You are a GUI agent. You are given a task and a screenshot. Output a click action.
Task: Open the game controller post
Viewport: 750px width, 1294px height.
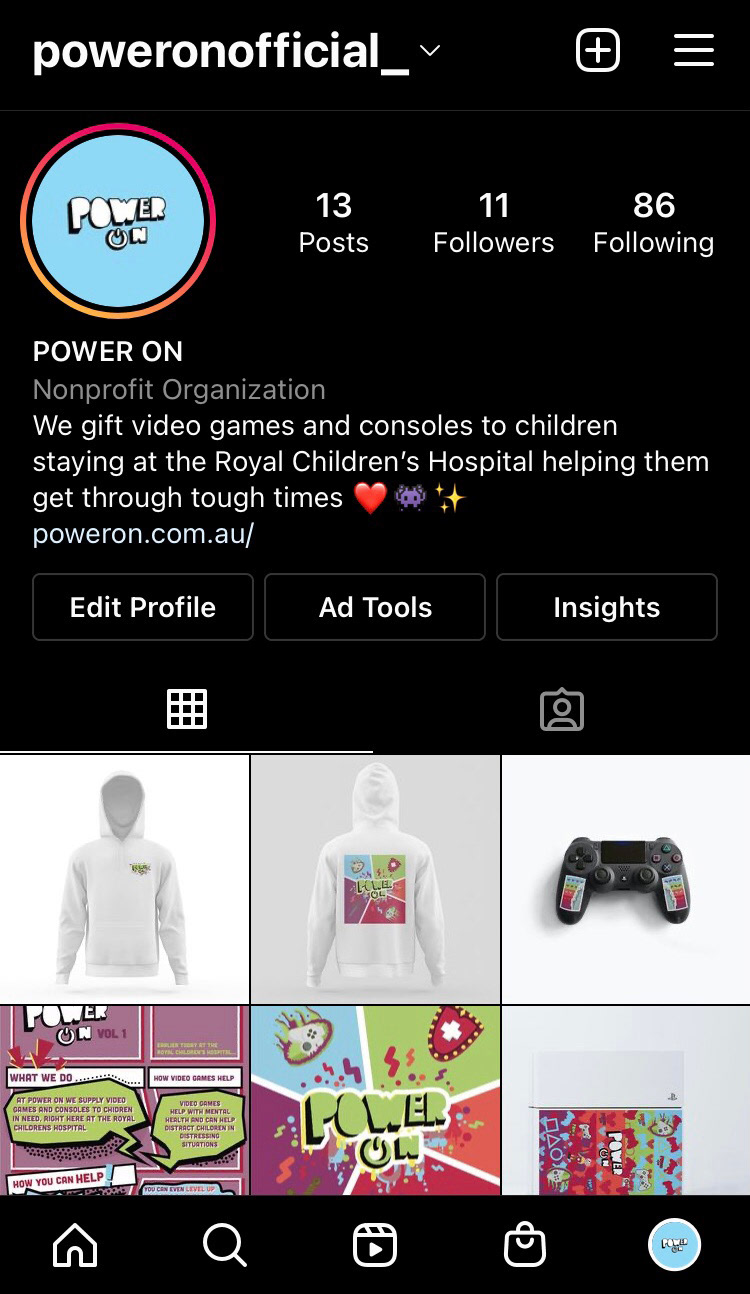tap(625, 879)
